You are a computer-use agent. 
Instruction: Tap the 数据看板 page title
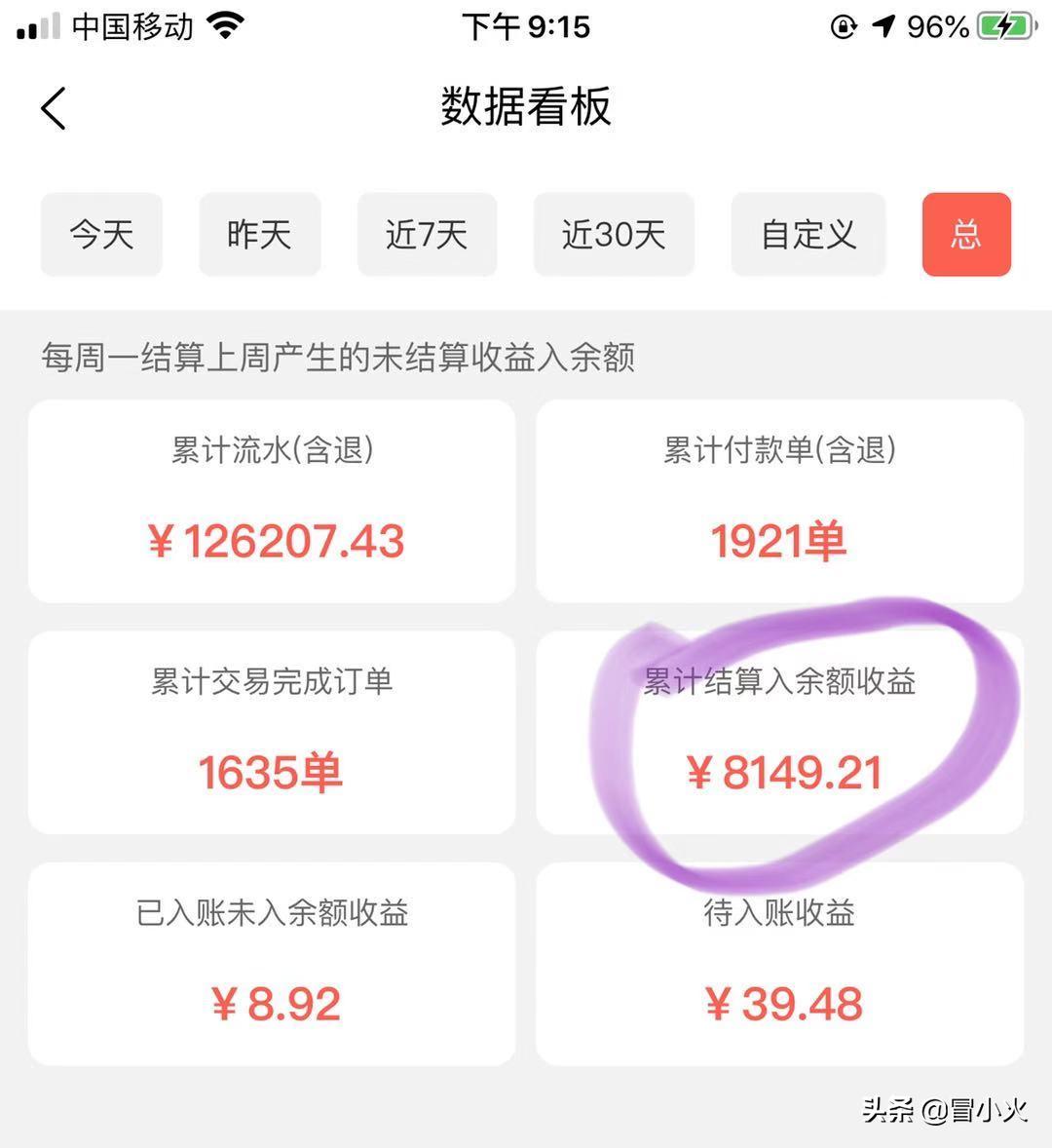click(525, 108)
